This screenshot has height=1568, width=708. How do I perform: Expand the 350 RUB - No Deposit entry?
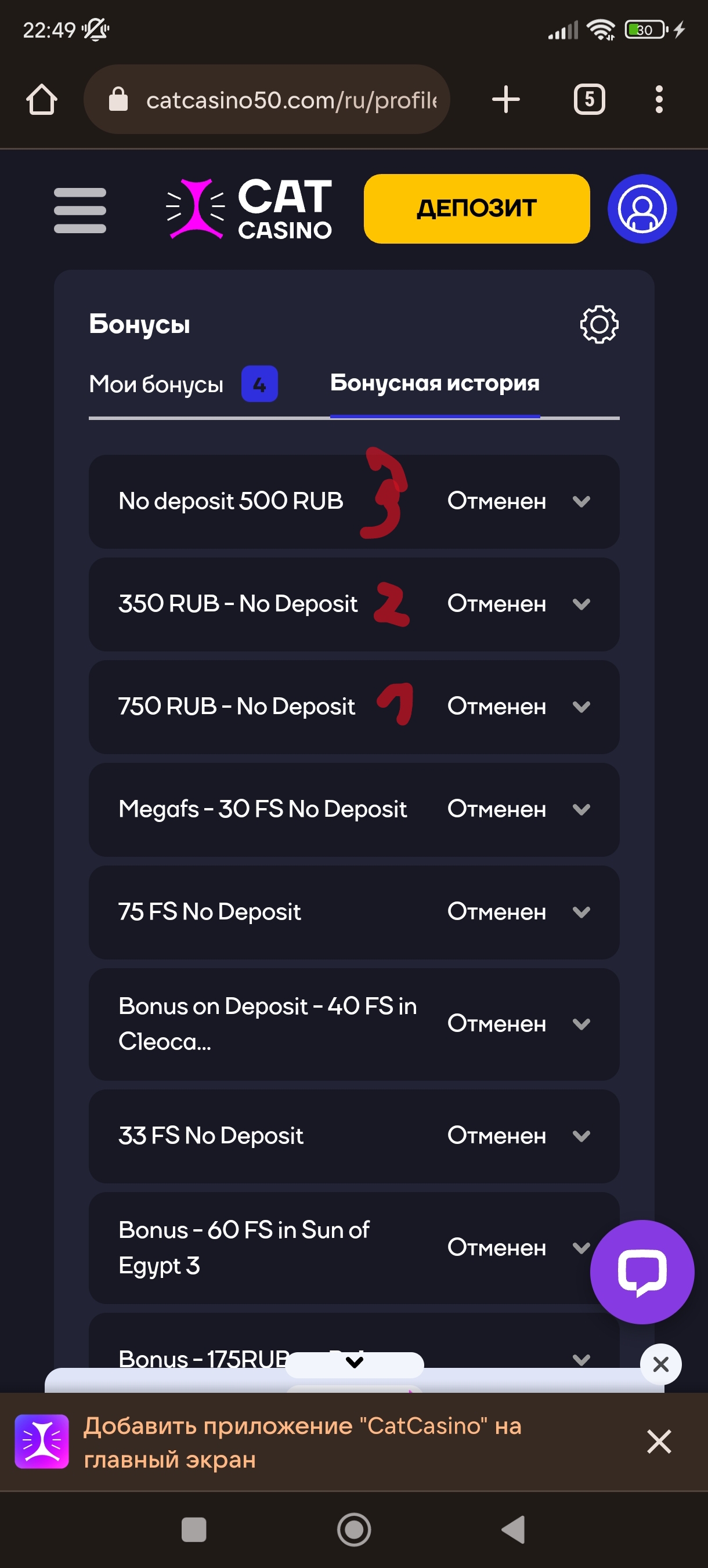pos(581,604)
